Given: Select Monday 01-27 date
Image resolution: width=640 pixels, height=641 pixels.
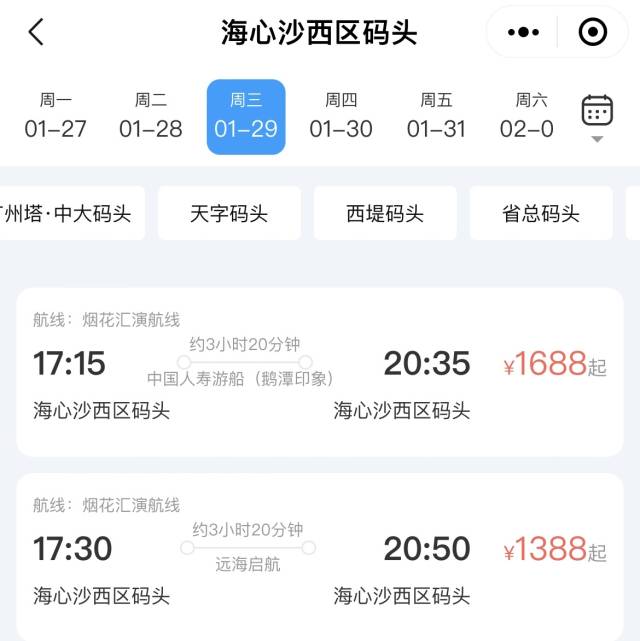Looking at the screenshot, I should pyautogui.click(x=55, y=116).
